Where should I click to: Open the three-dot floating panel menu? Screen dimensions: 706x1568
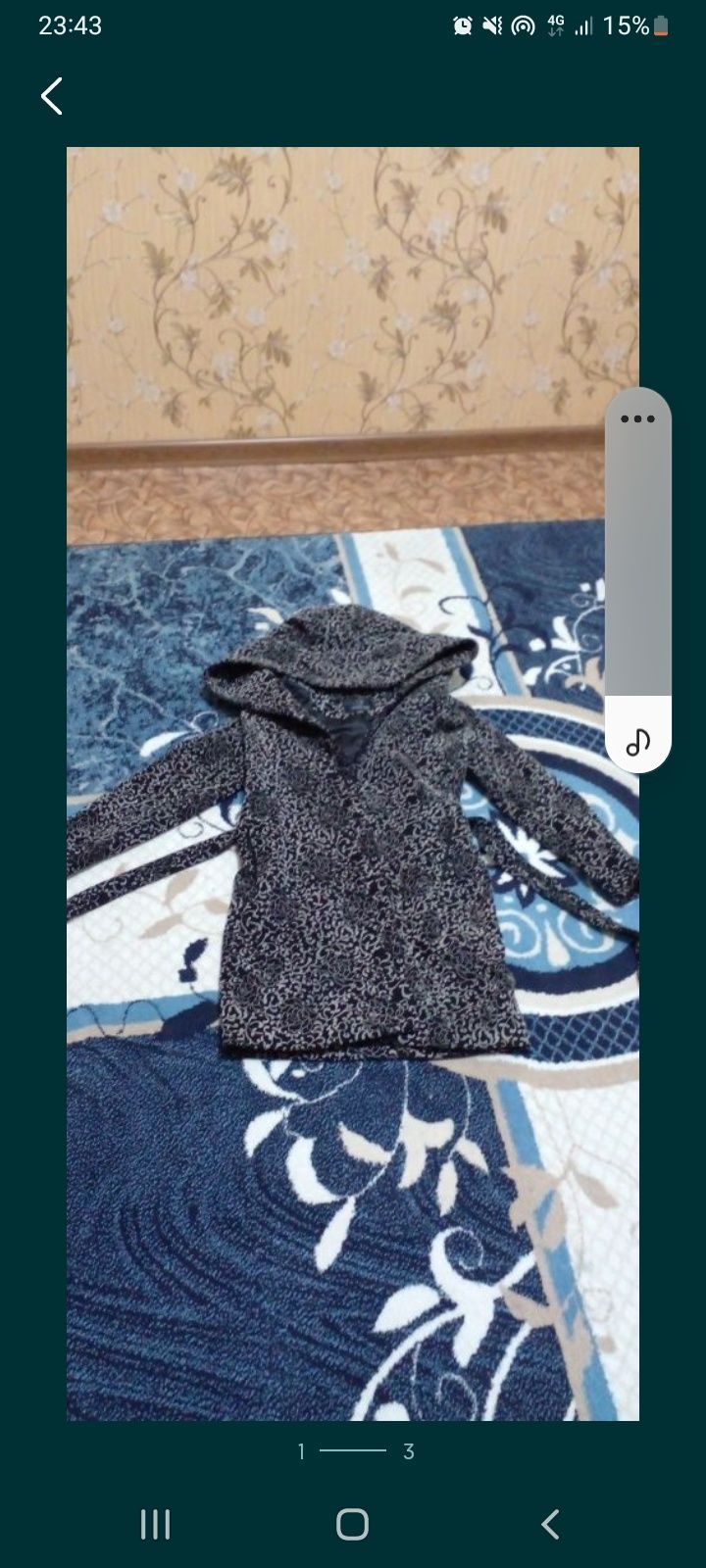637,419
